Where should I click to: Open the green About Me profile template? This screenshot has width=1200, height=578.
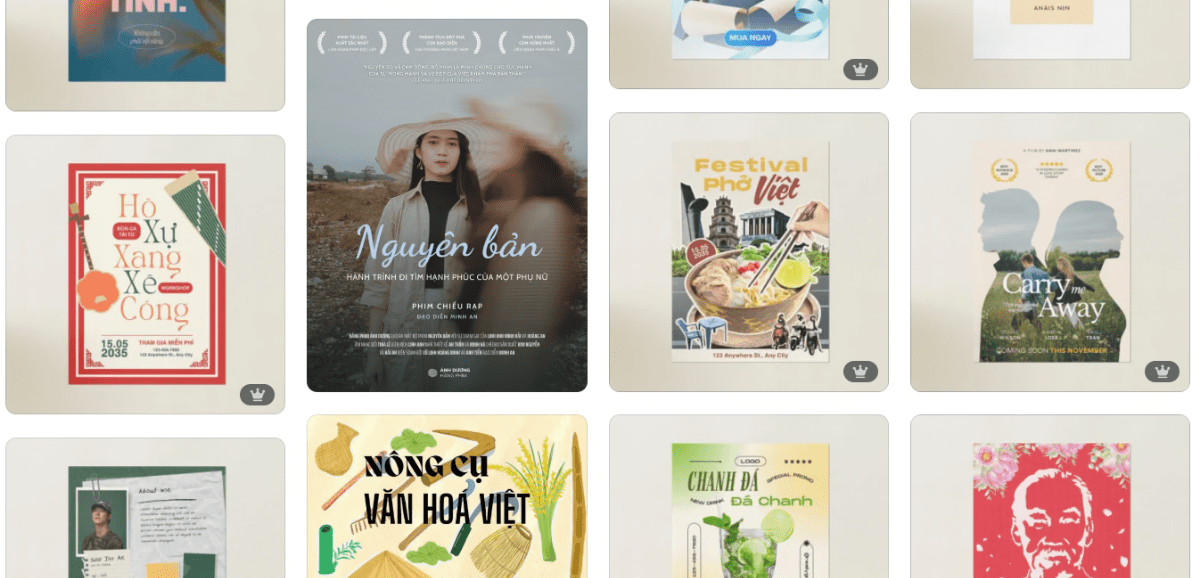[x=146, y=508]
